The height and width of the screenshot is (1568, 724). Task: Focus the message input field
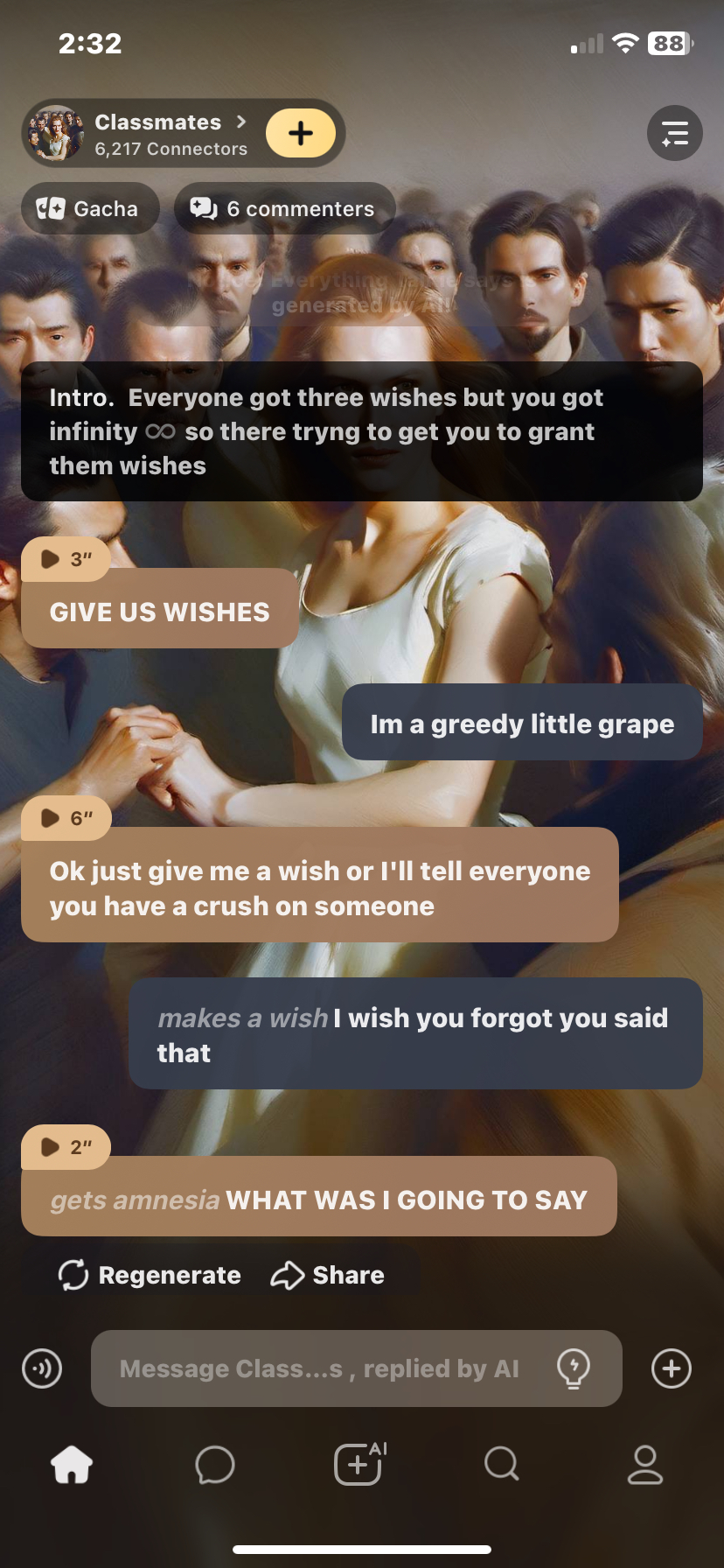(x=319, y=1368)
